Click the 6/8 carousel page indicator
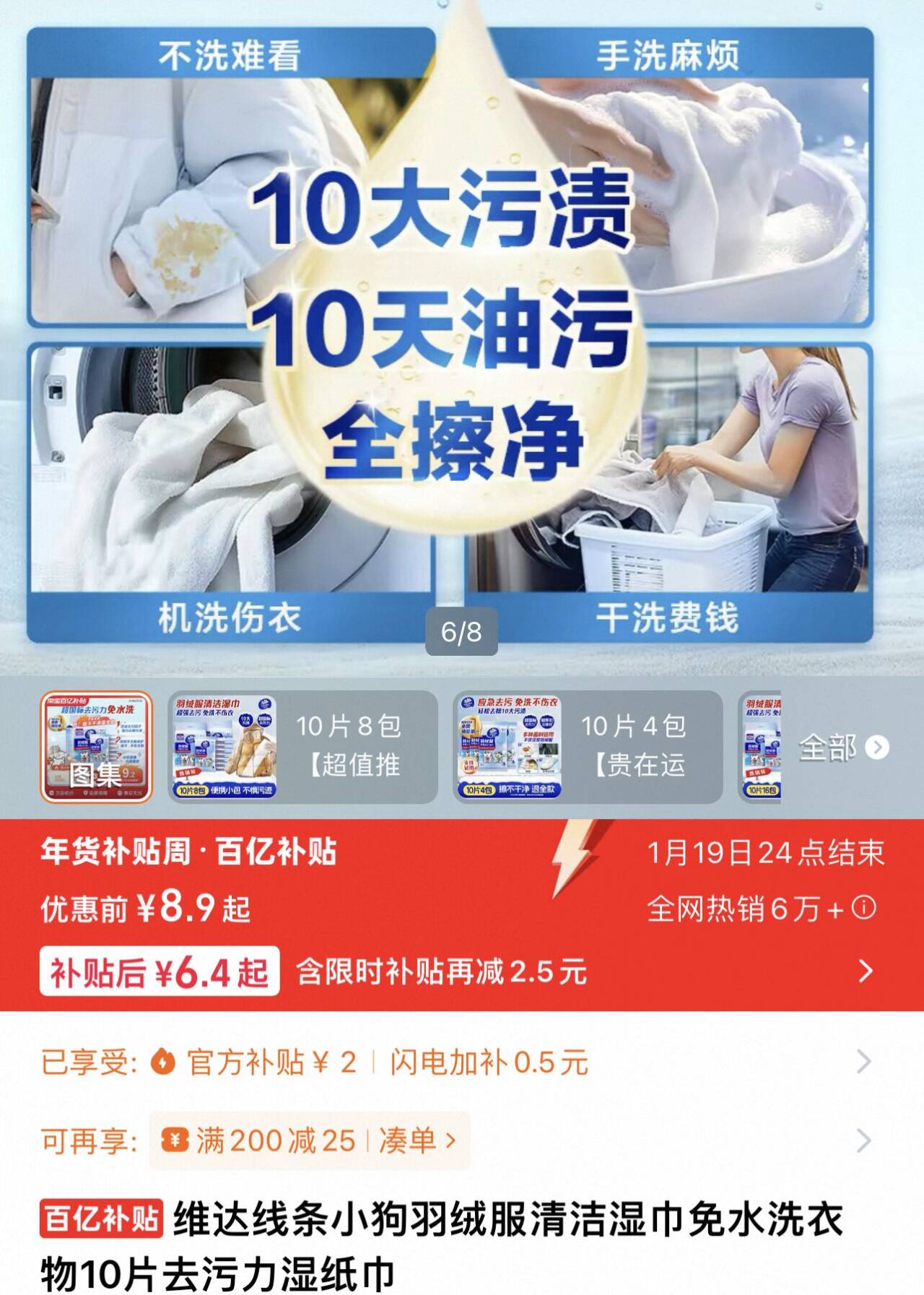This screenshot has width=924, height=1295. (462, 631)
